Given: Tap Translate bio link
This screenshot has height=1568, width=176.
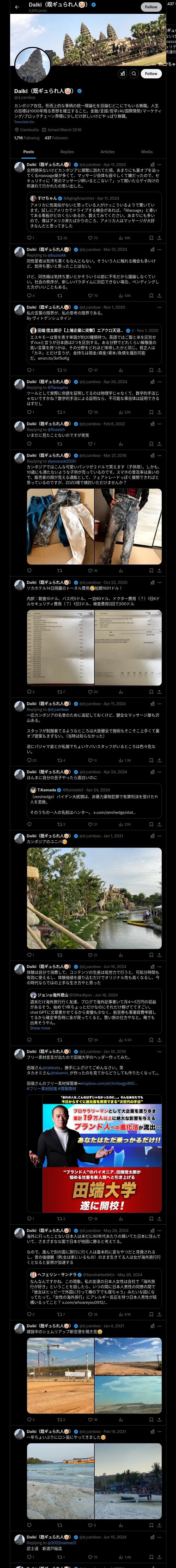Looking at the screenshot, I should pyautogui.click(x=24, y=122).
